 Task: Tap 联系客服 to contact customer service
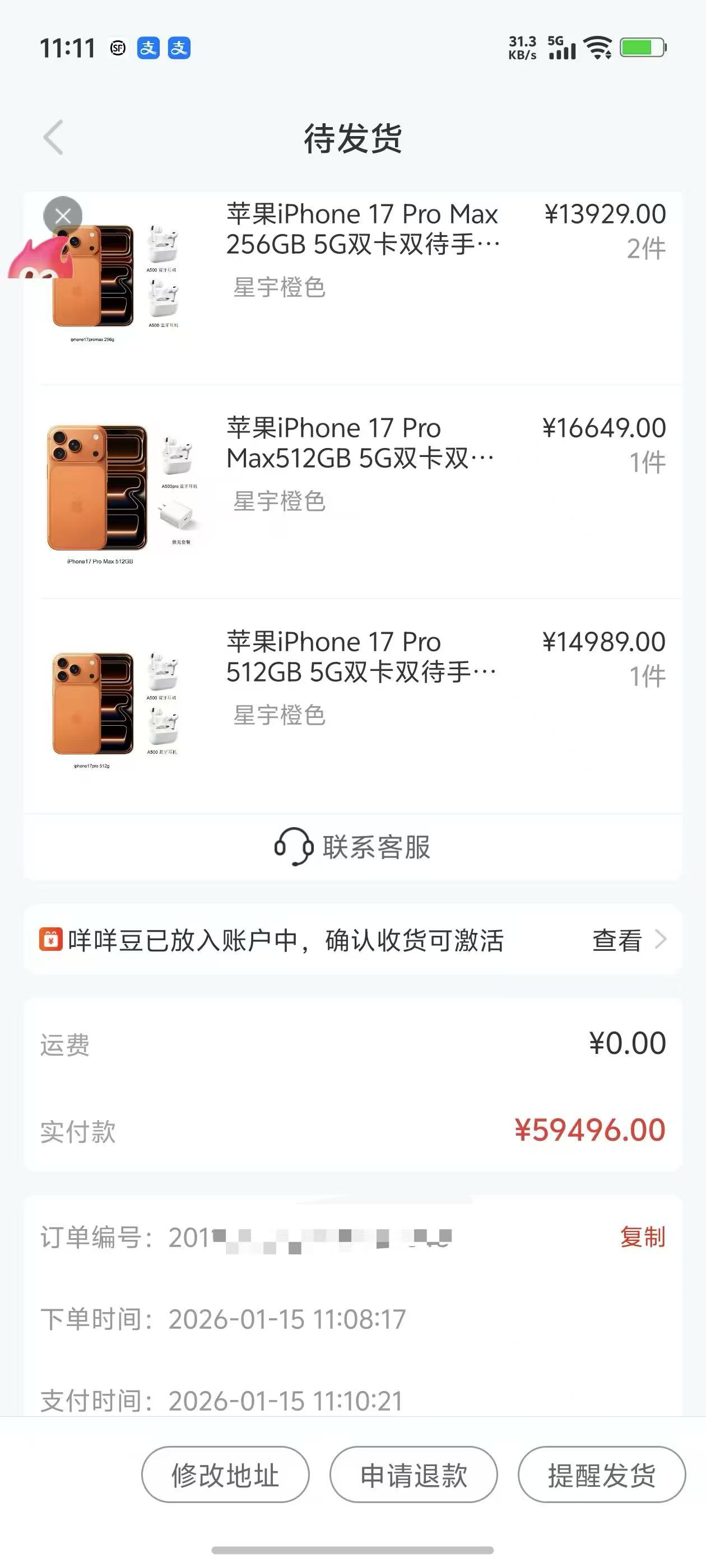(x=352, y=847)
